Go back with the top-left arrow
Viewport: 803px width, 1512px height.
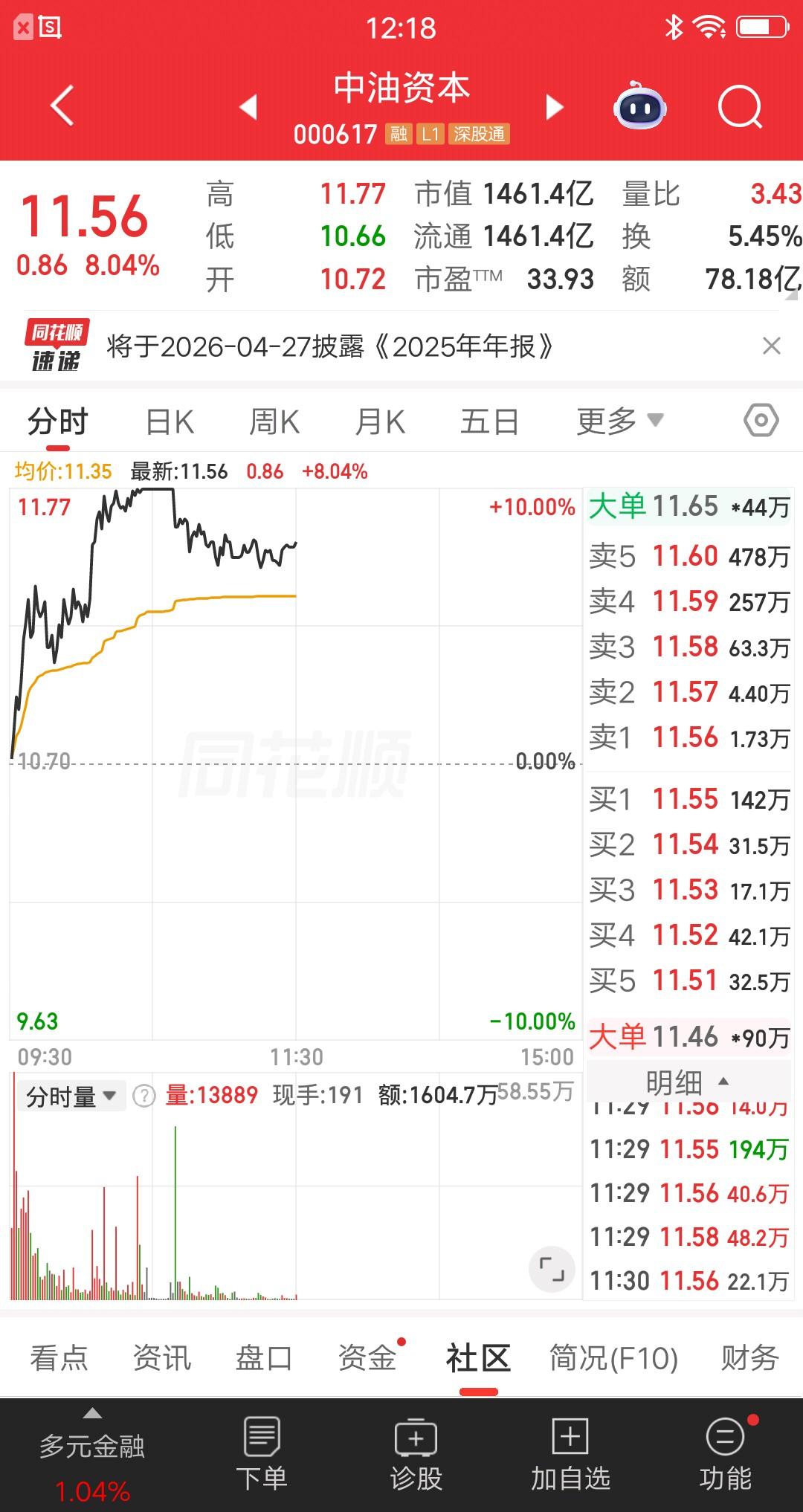coord(62,106)
